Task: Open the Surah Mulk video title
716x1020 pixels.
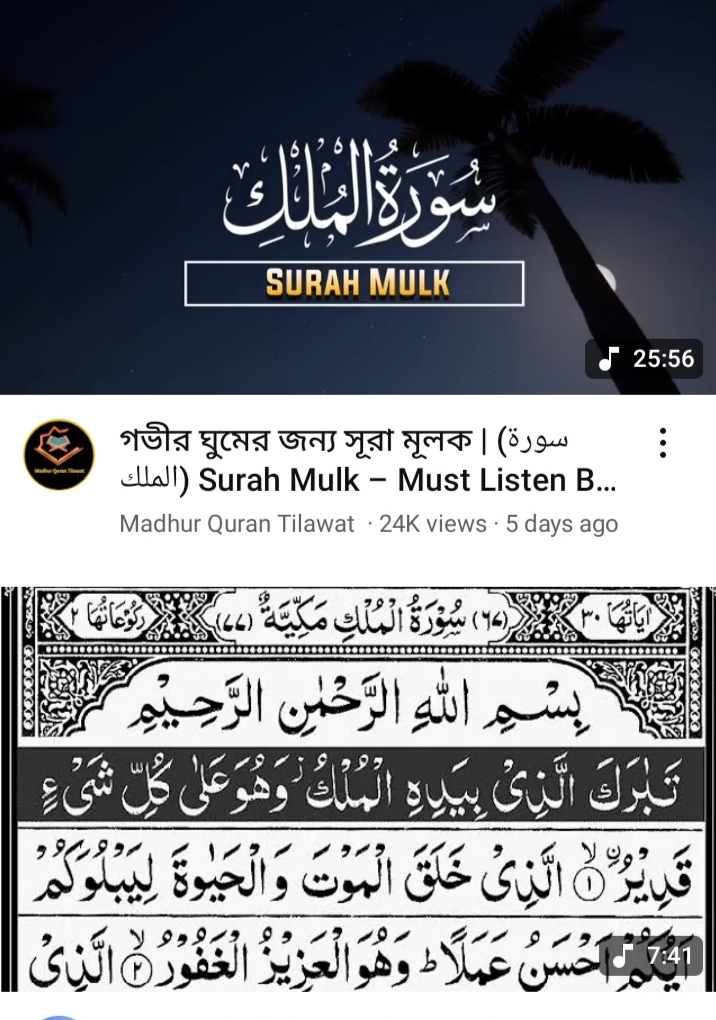Action: coord(368,460)
